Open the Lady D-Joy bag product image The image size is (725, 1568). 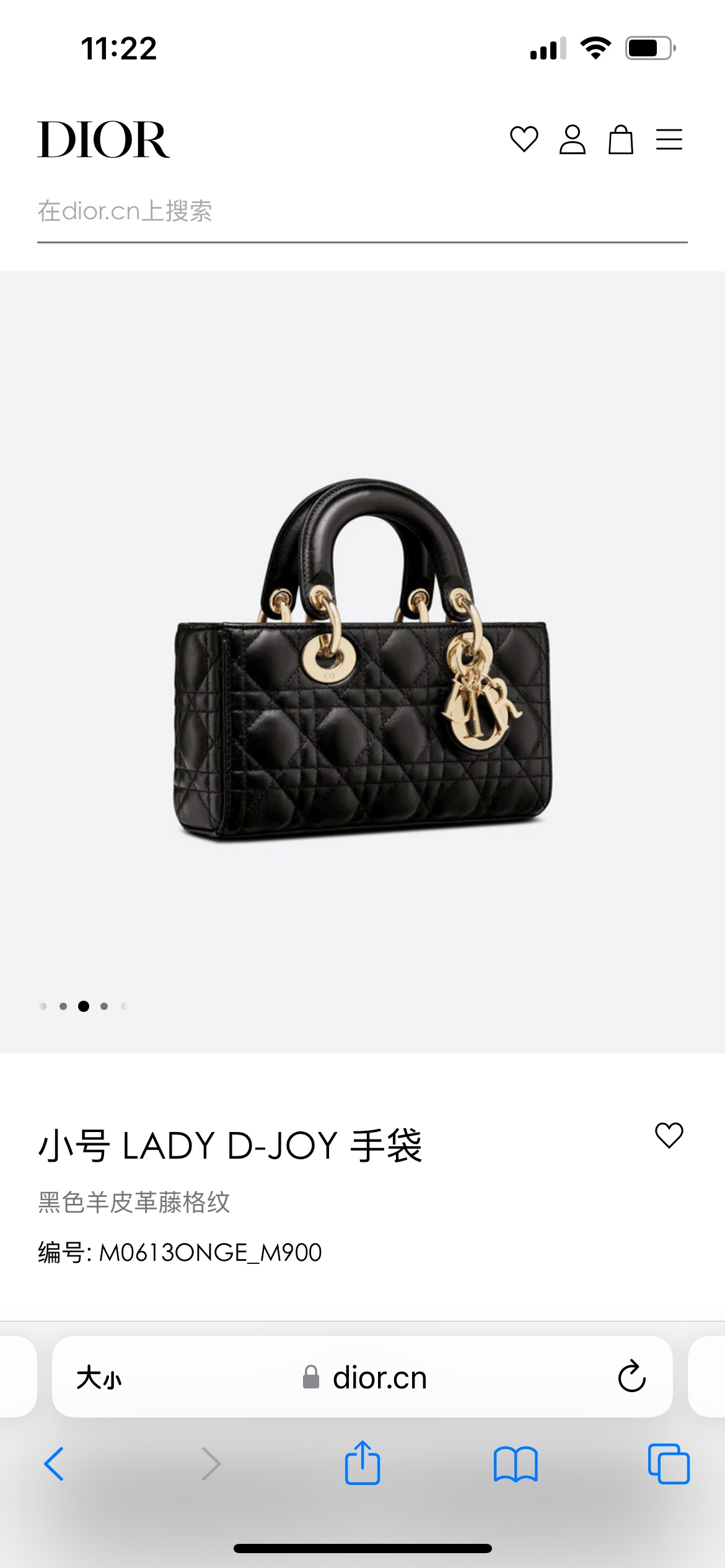point(362,660)
